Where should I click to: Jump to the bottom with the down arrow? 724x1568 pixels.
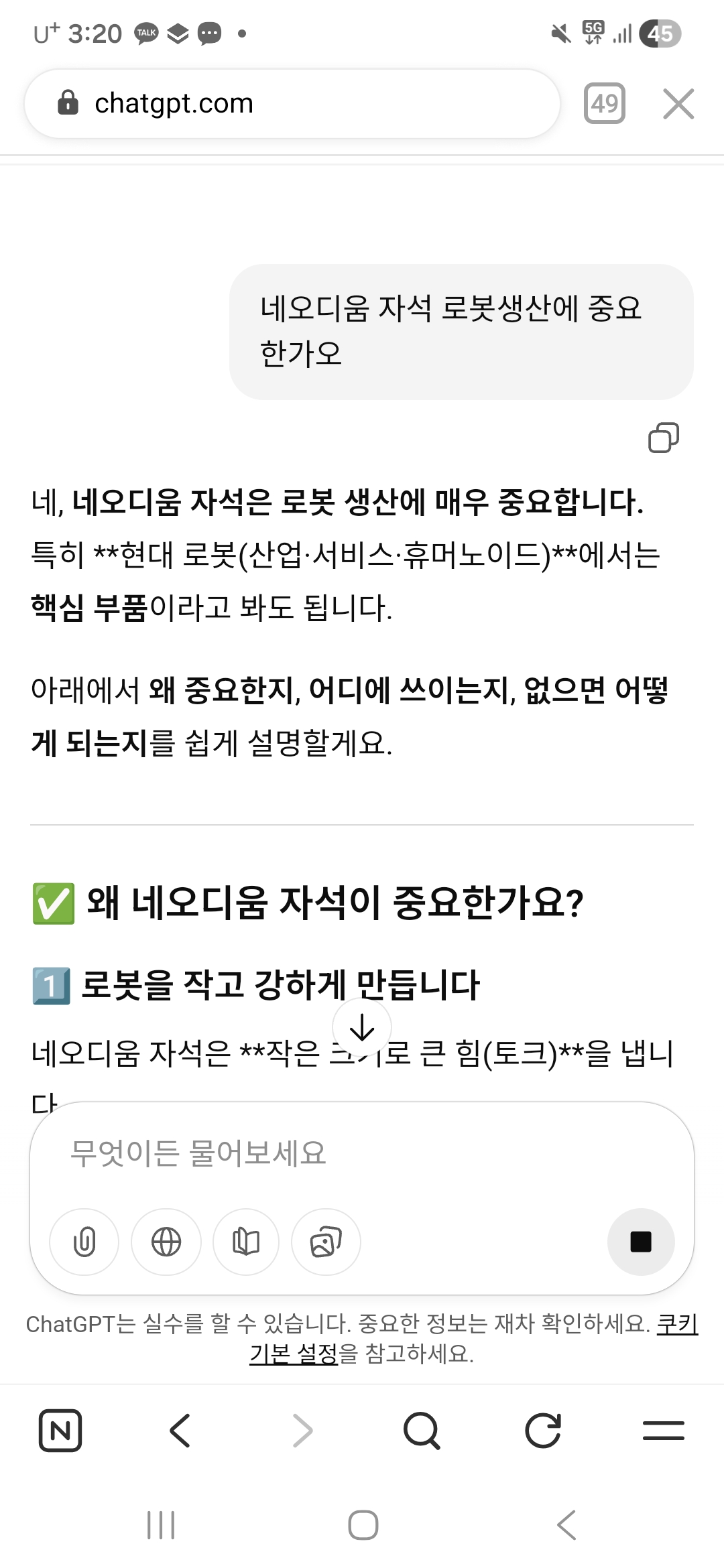(x=362, y=1027)
